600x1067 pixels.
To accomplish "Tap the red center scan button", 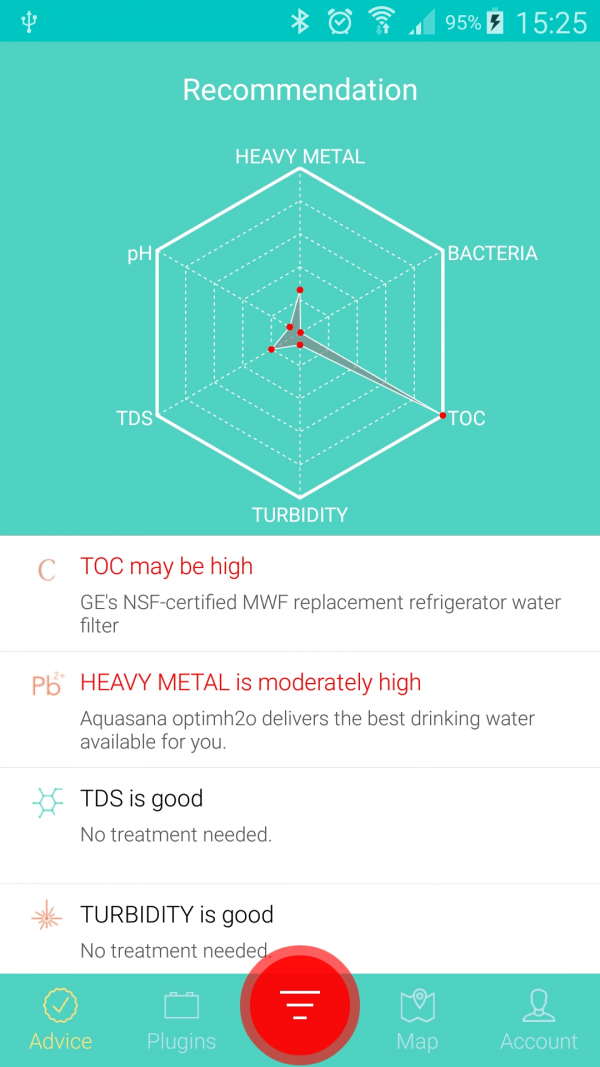I will 300,1005.
